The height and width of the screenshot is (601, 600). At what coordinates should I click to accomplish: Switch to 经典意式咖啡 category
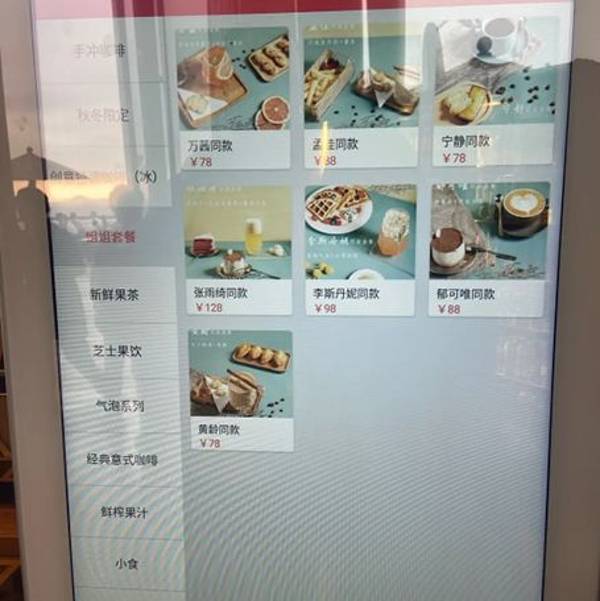[x=123, y=460]
